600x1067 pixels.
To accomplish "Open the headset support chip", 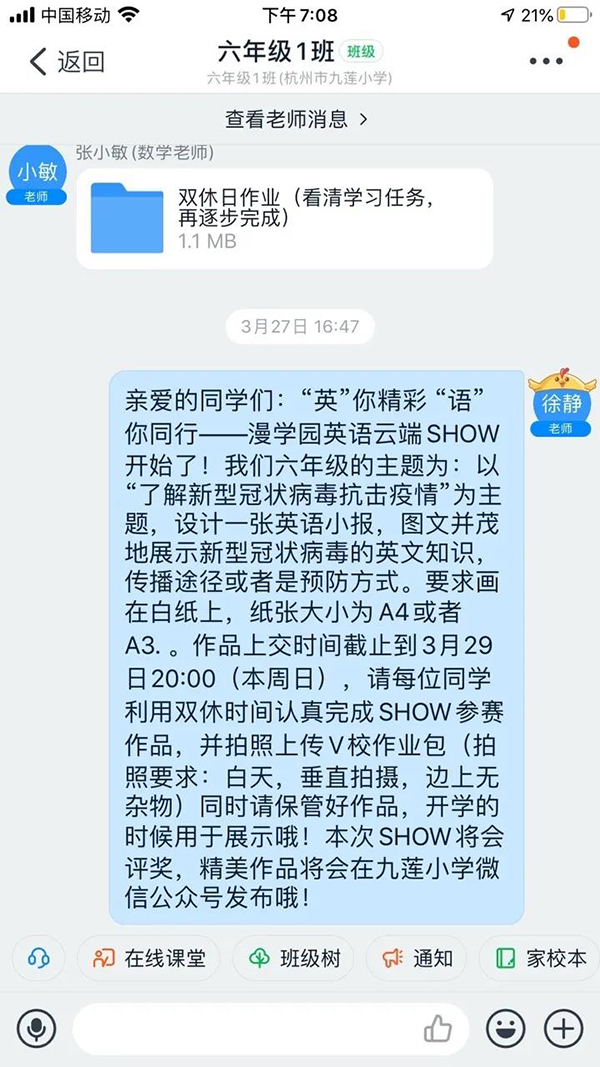I will coord(39,958).
